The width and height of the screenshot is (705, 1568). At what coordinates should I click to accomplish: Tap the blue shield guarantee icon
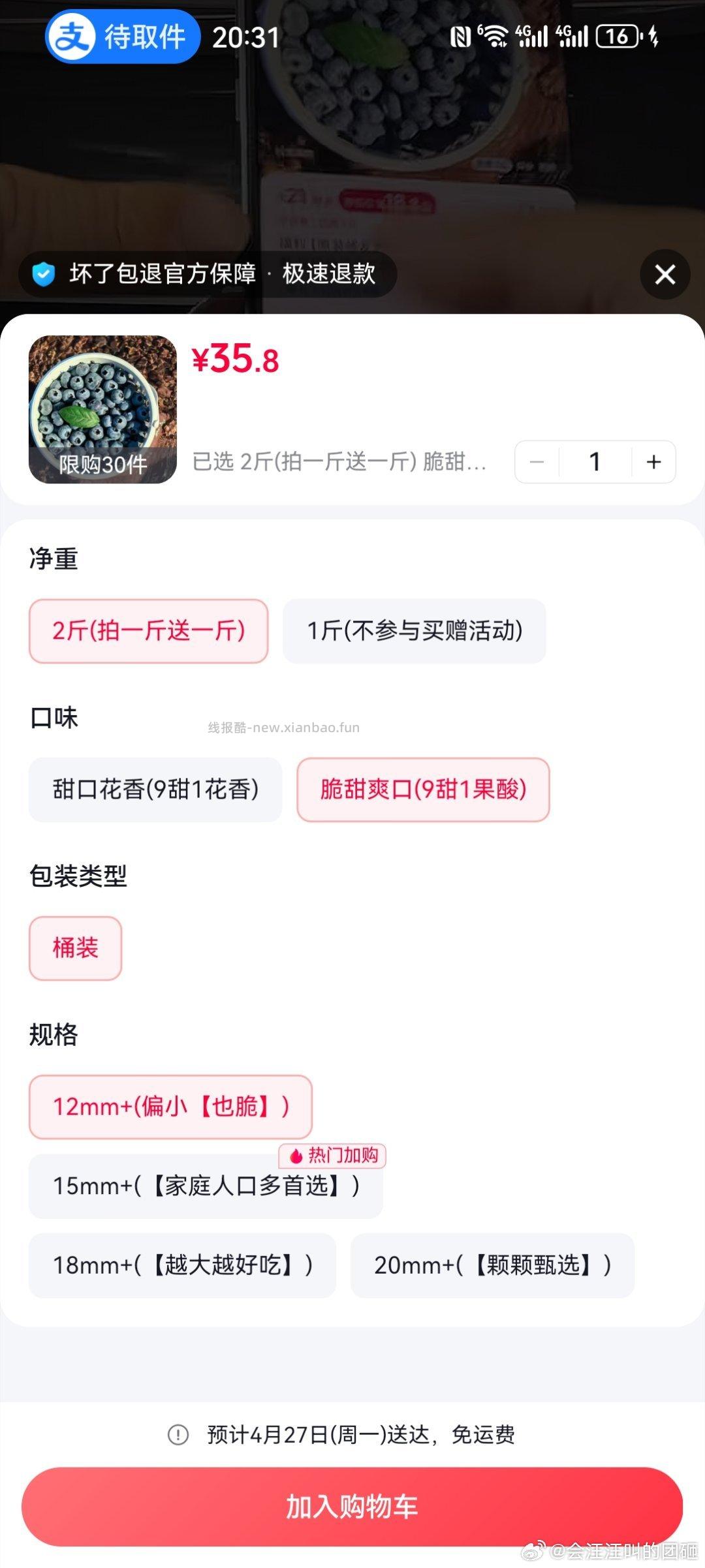43,275
